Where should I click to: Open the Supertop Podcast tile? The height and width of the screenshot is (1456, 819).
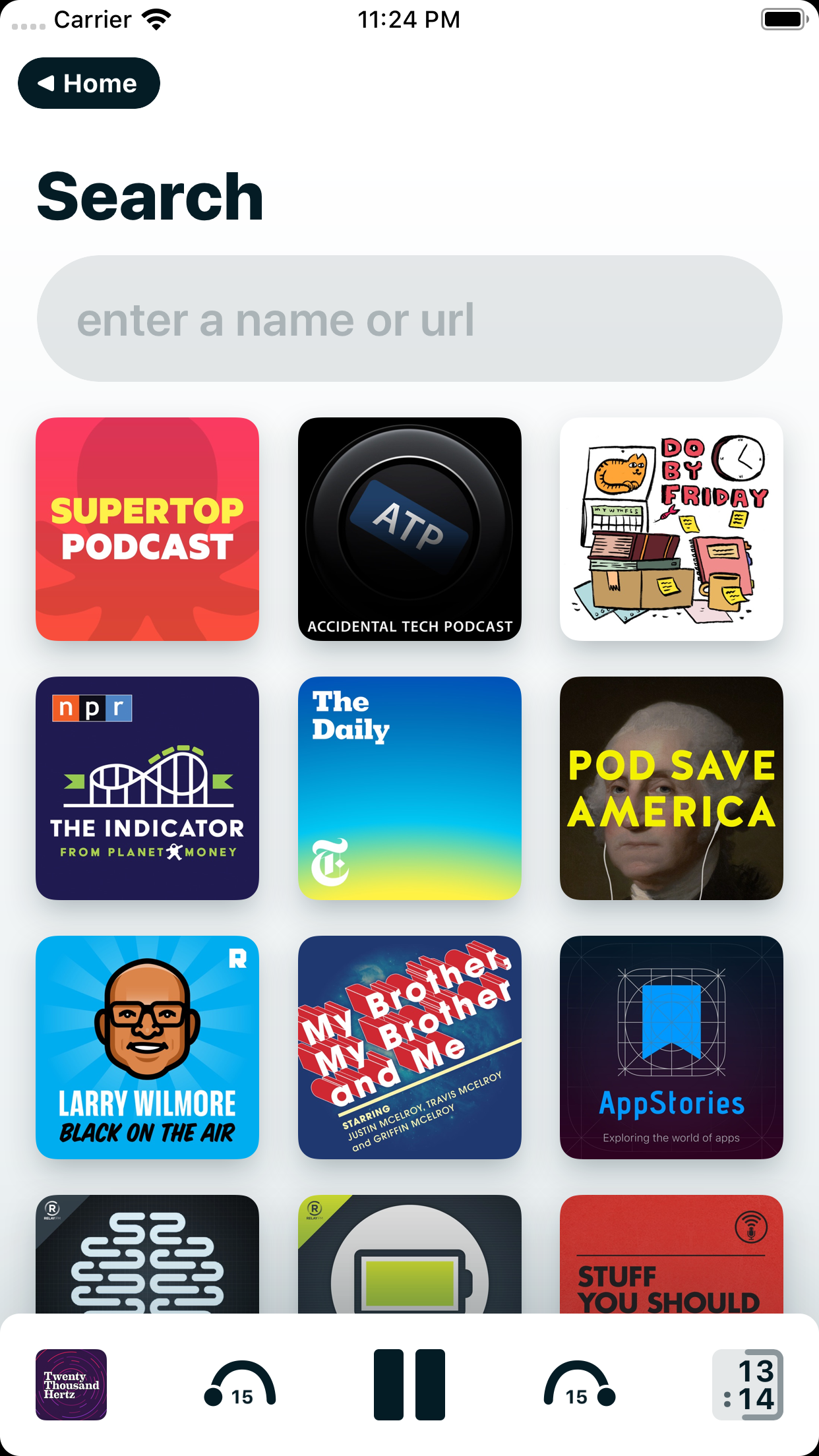click(x=147, y=529)
